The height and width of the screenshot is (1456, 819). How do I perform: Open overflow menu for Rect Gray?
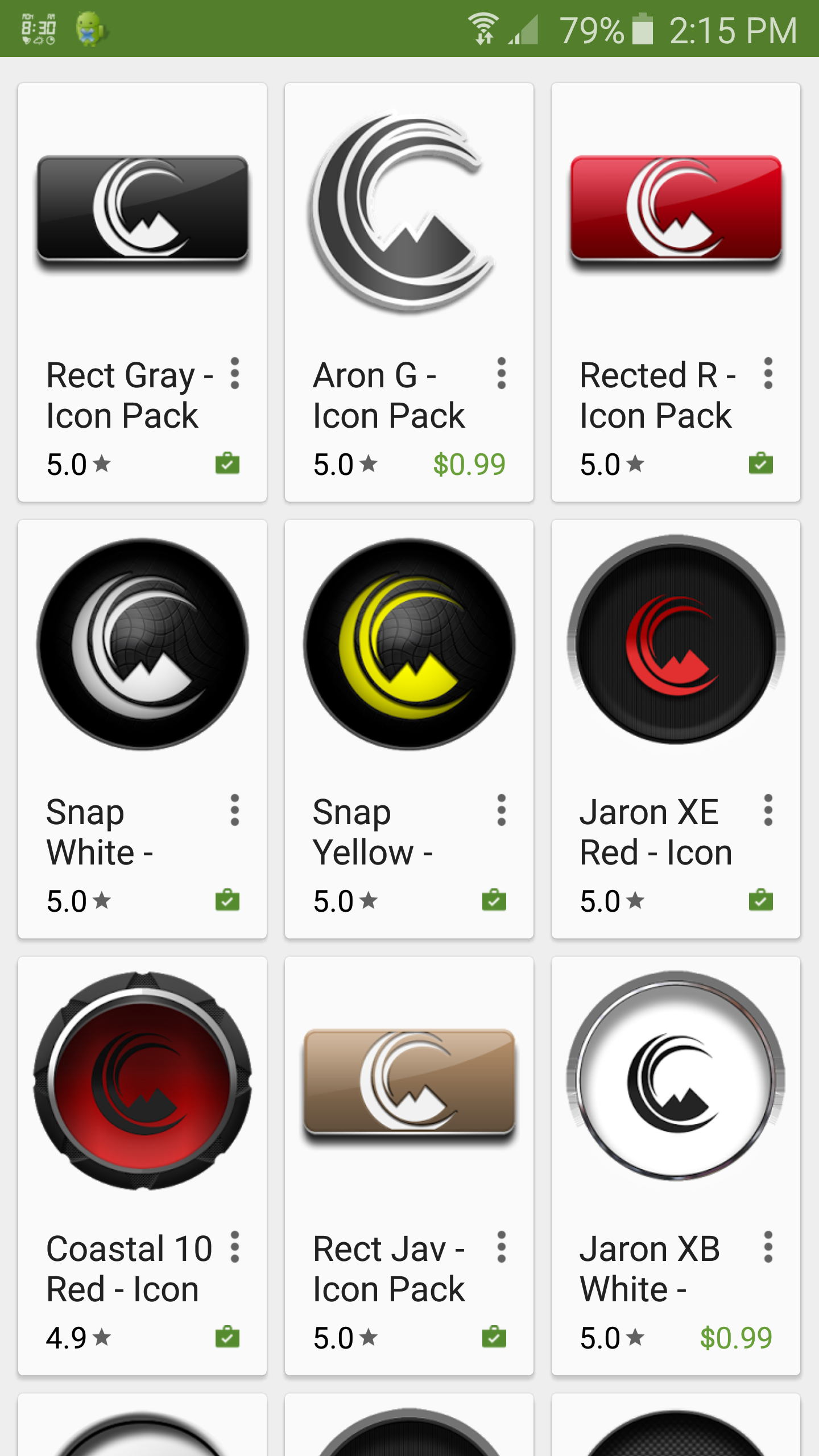click(x=234, y=374)
